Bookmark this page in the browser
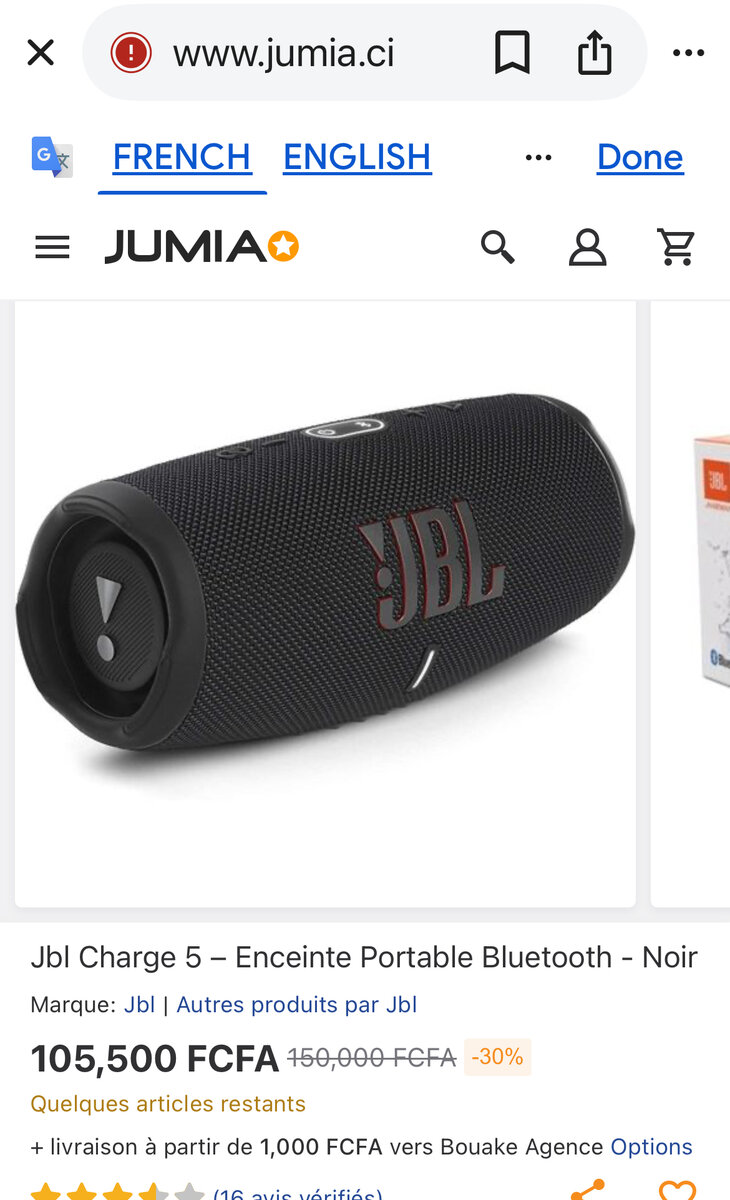This screenshot has height=1200, width=730. pyautogui.click(x=512, y=53)
